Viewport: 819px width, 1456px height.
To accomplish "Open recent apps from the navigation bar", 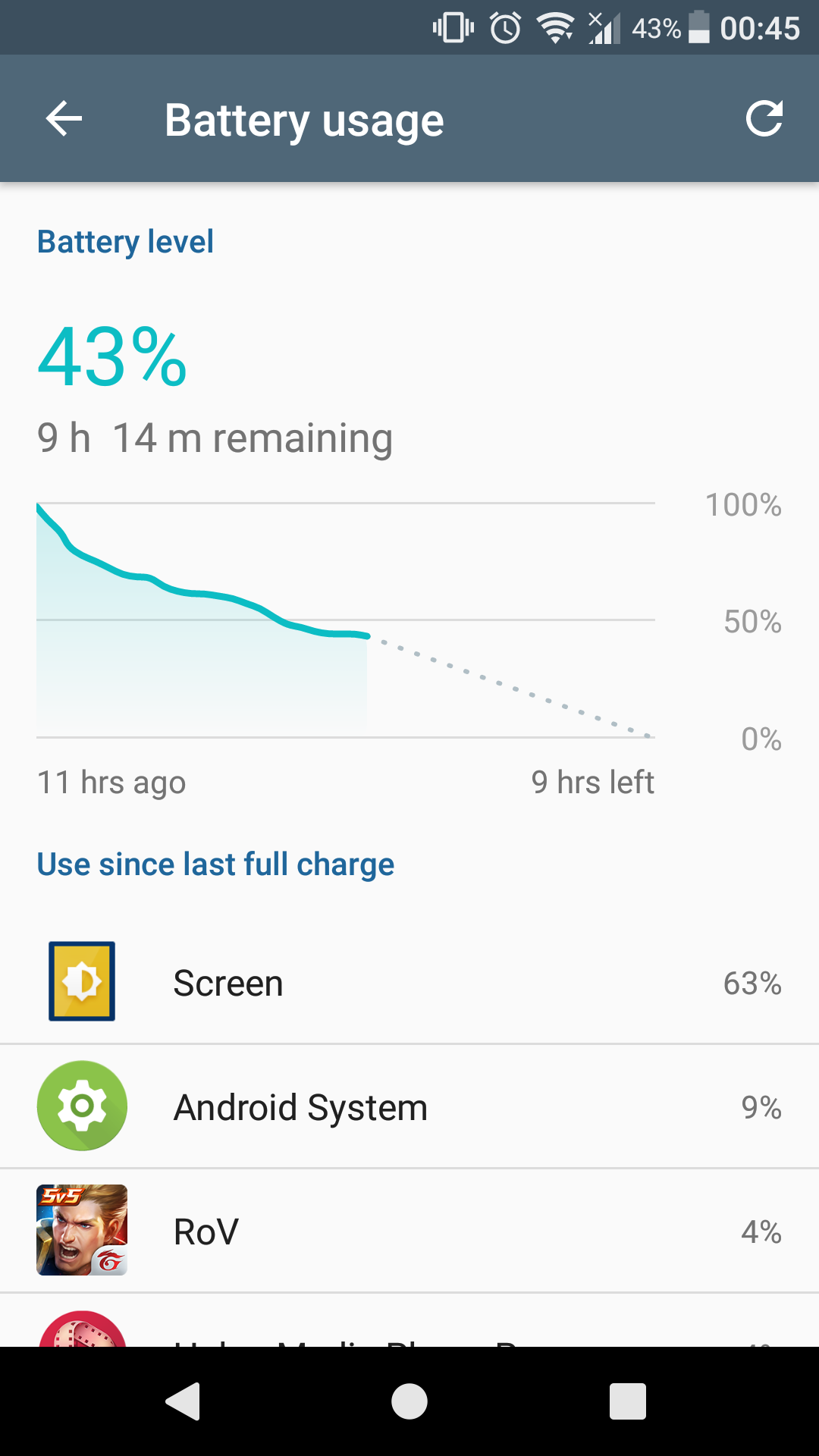I will [628, 1401].
